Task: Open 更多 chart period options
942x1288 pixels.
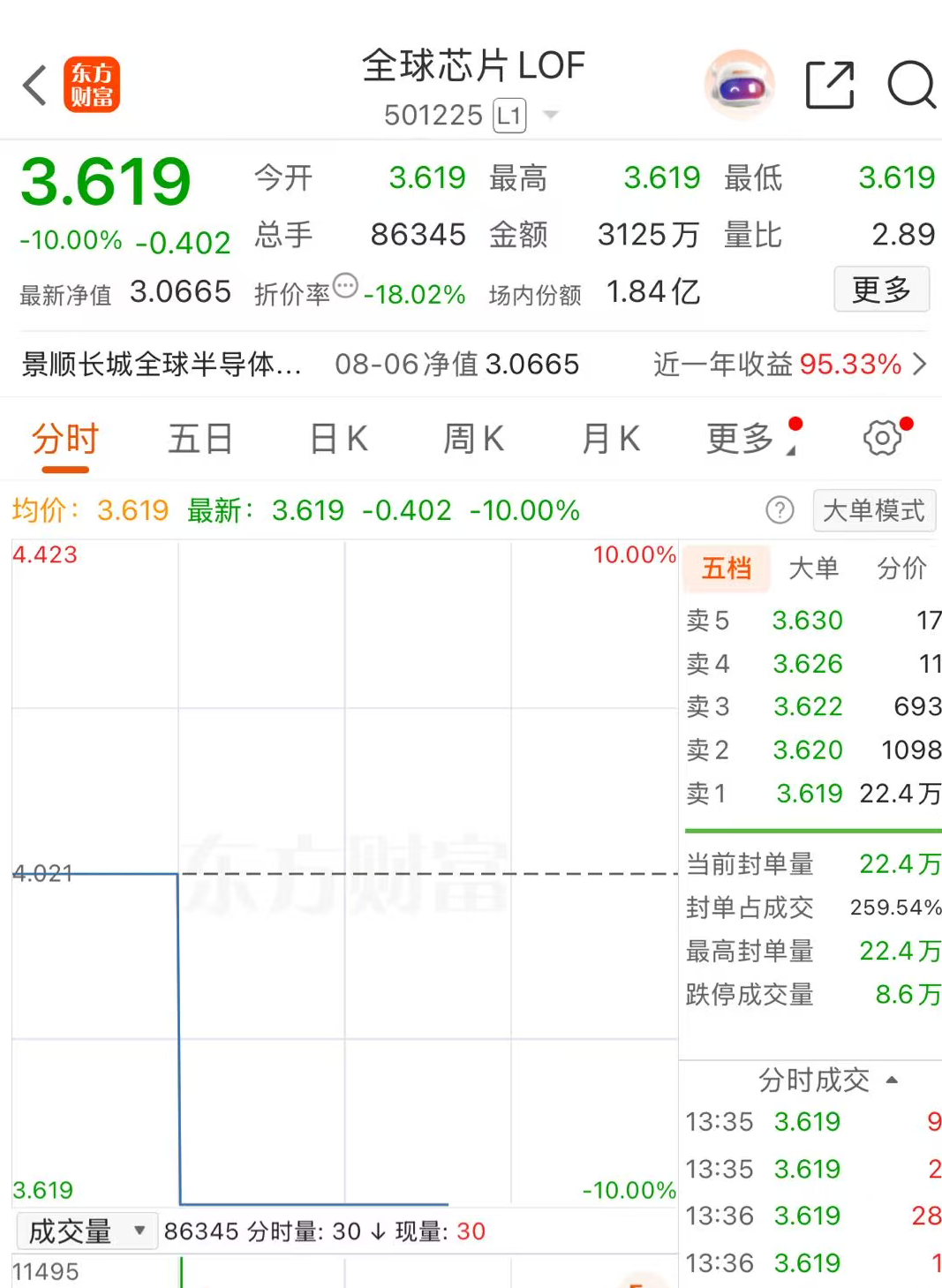Action: coord(747,439)
